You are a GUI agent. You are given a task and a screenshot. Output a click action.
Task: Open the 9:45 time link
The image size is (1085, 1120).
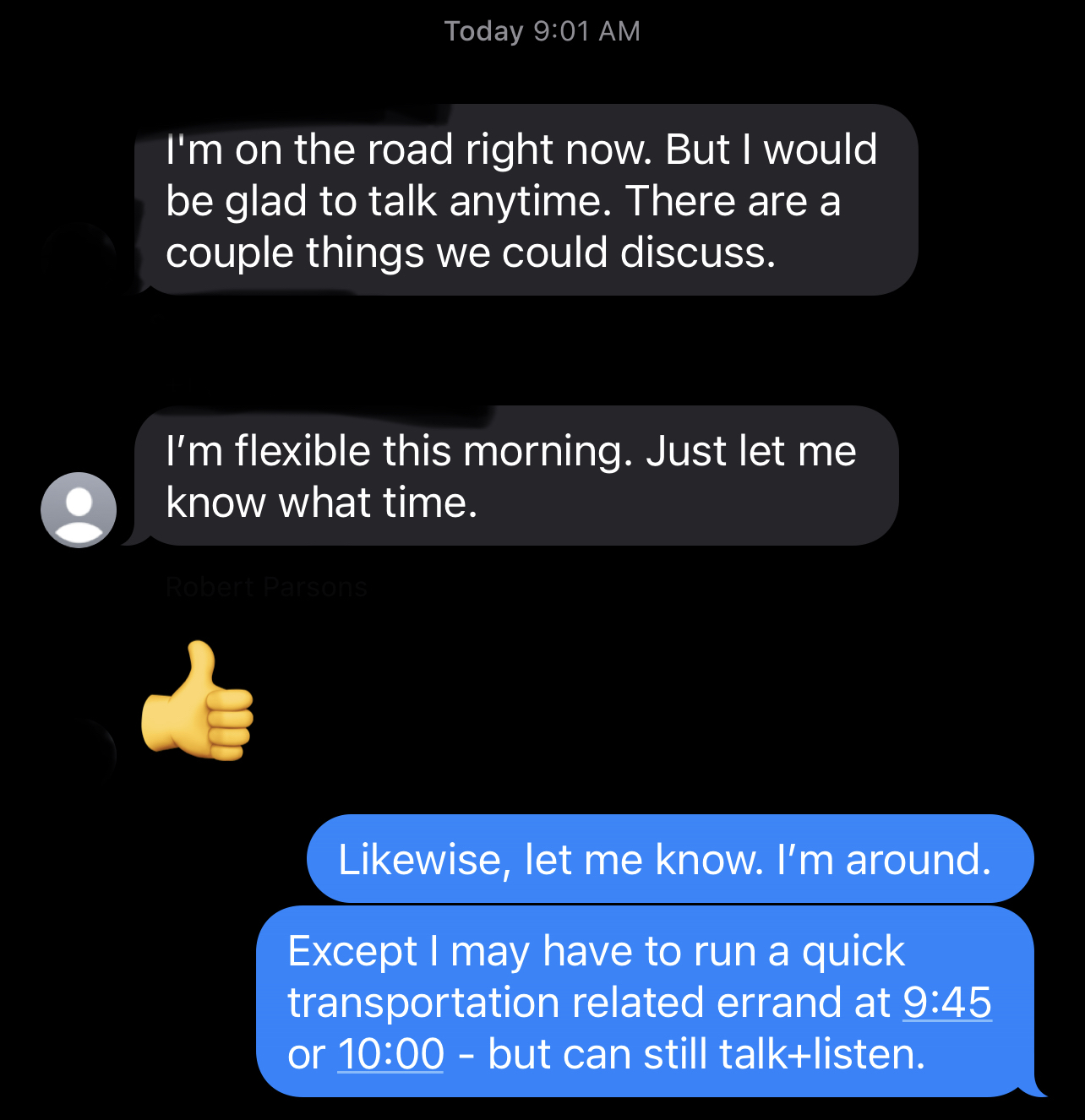(946, 1003)
